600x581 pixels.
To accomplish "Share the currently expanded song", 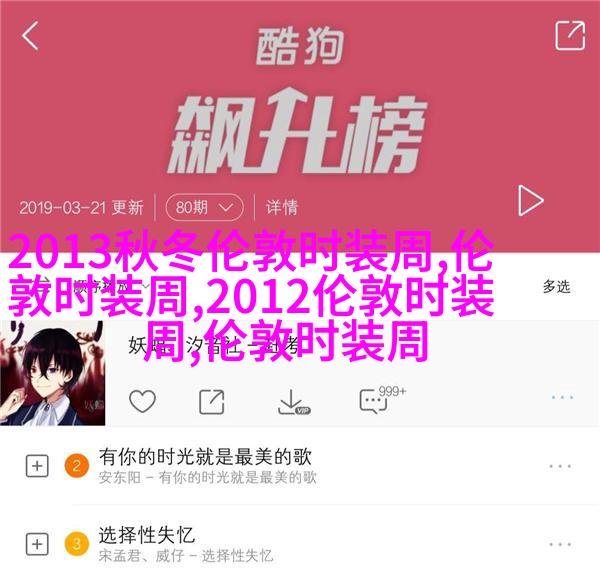I will click(x=212, y=401).
